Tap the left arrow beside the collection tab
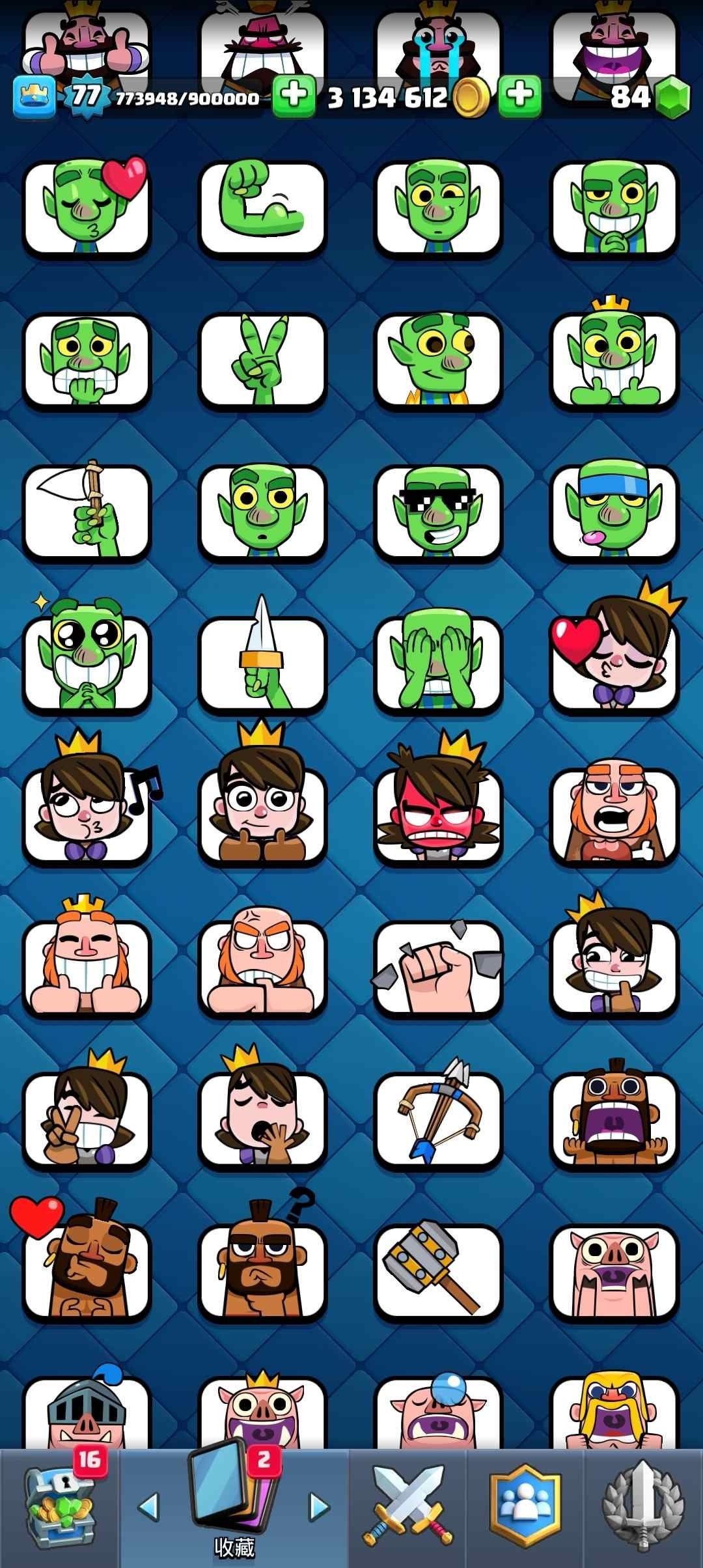This screenshot has width=703, height=1568. 148,1507
